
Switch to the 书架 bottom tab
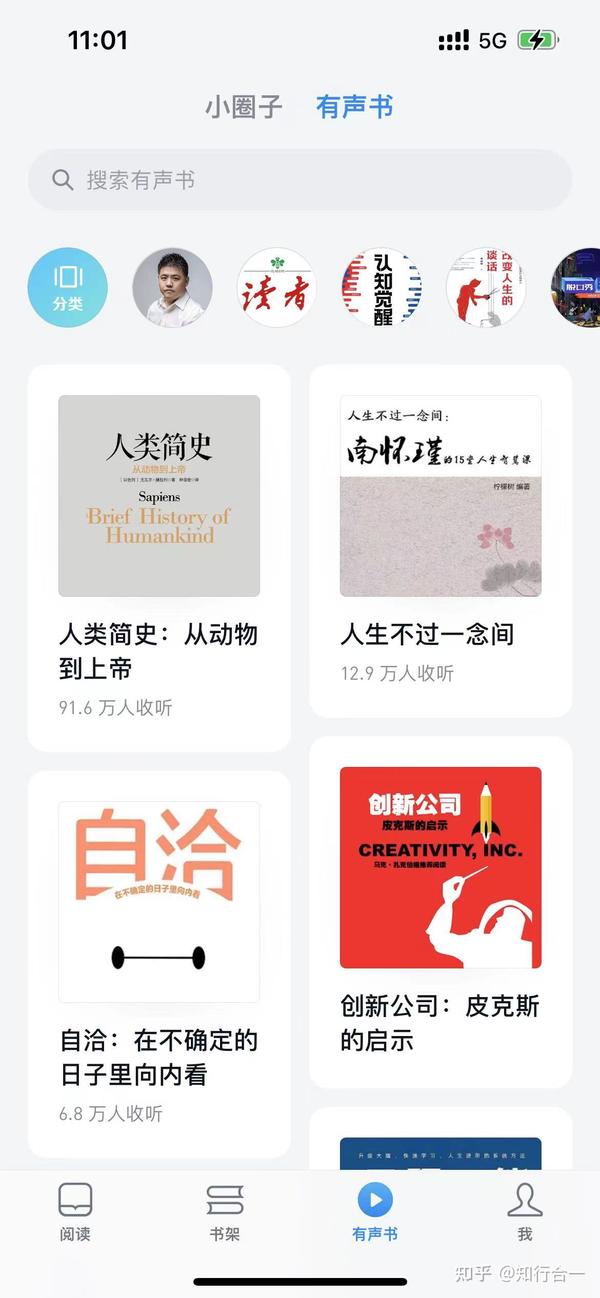(x=225, y=1212)
